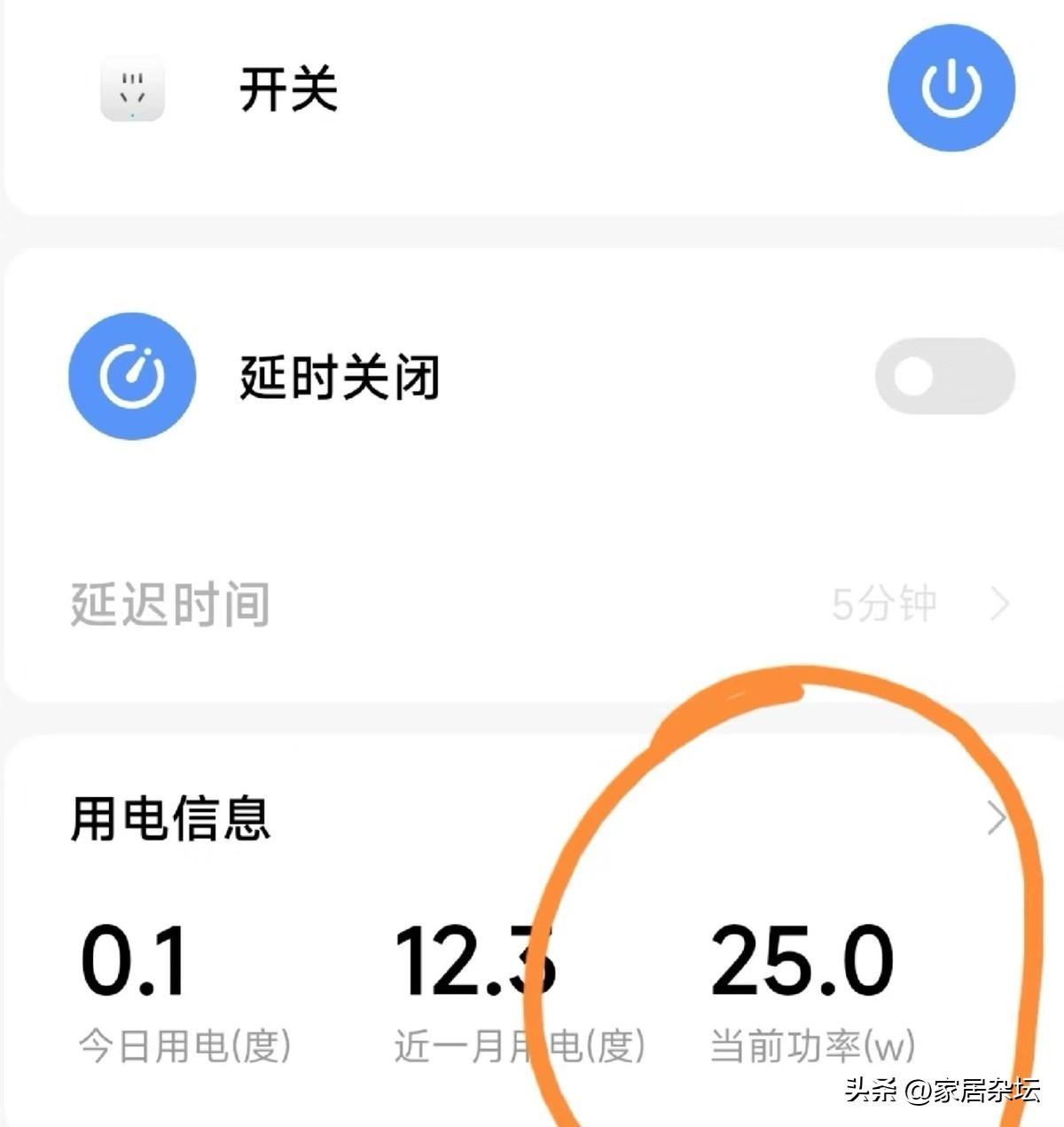The width and height of the screenshot is (1064, 1127).
Task: Open 用电信息 electricity details
Action: (995, 818)
